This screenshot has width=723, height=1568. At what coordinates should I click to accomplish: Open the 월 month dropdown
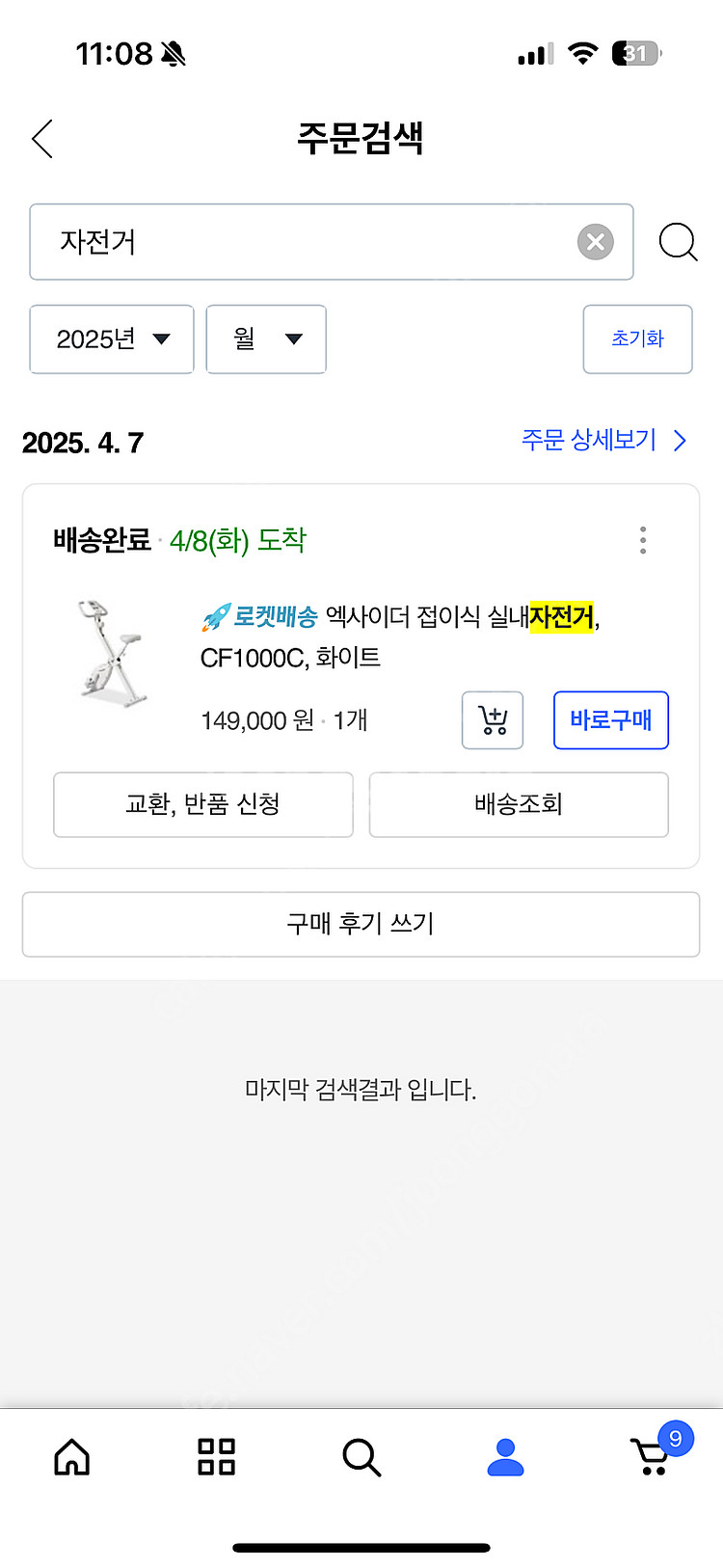[x=266, y=339]
